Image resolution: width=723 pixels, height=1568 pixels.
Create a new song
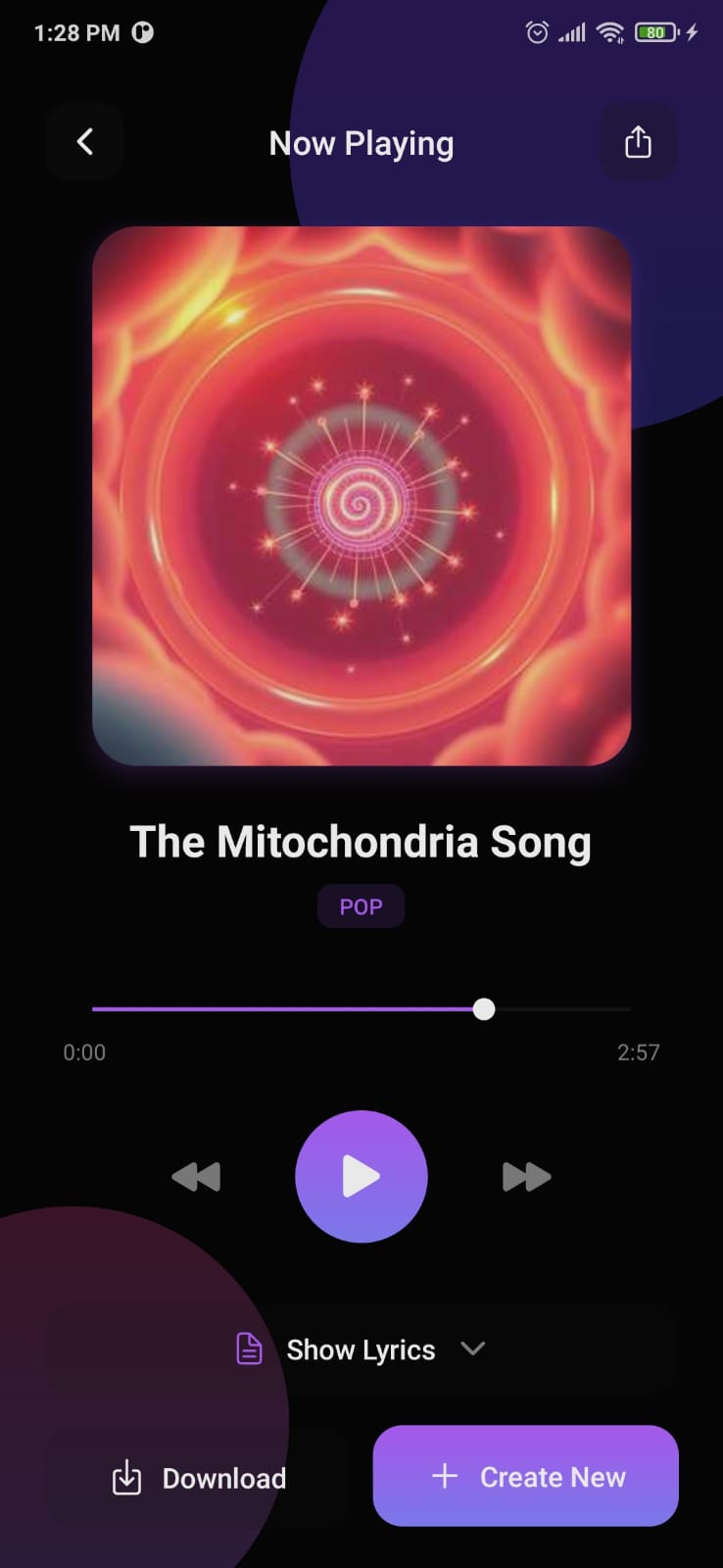[526, 1476]
